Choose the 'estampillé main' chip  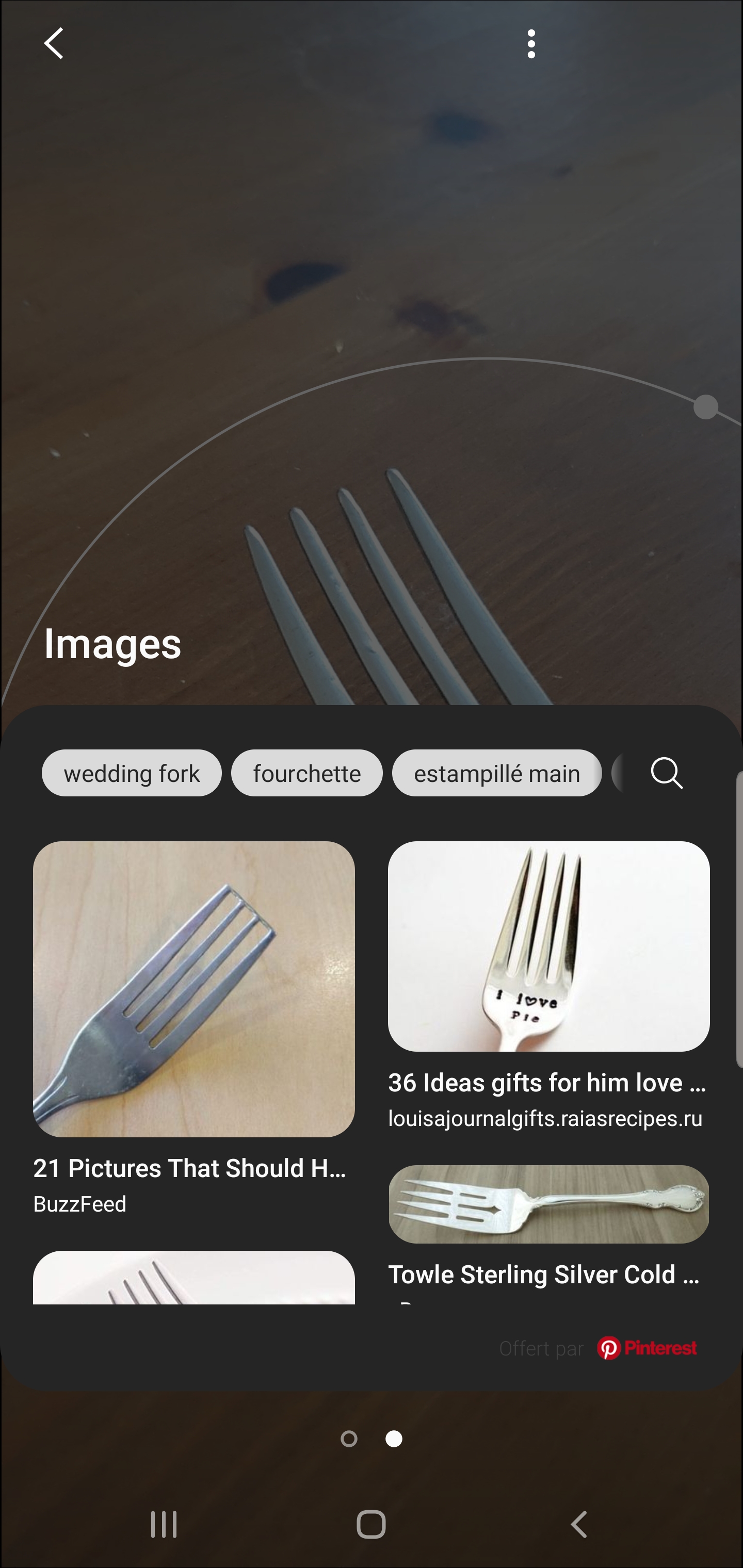[496, 773]
